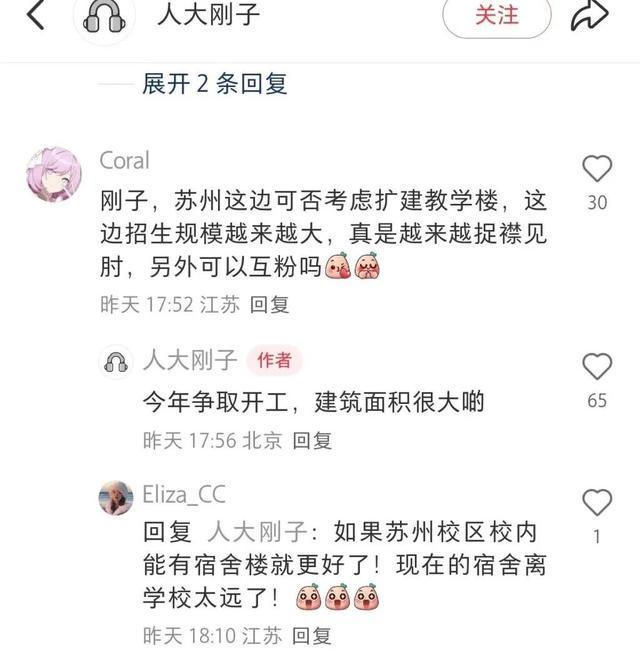Expand the 2 hidden replies

click(x=214, y=84)
